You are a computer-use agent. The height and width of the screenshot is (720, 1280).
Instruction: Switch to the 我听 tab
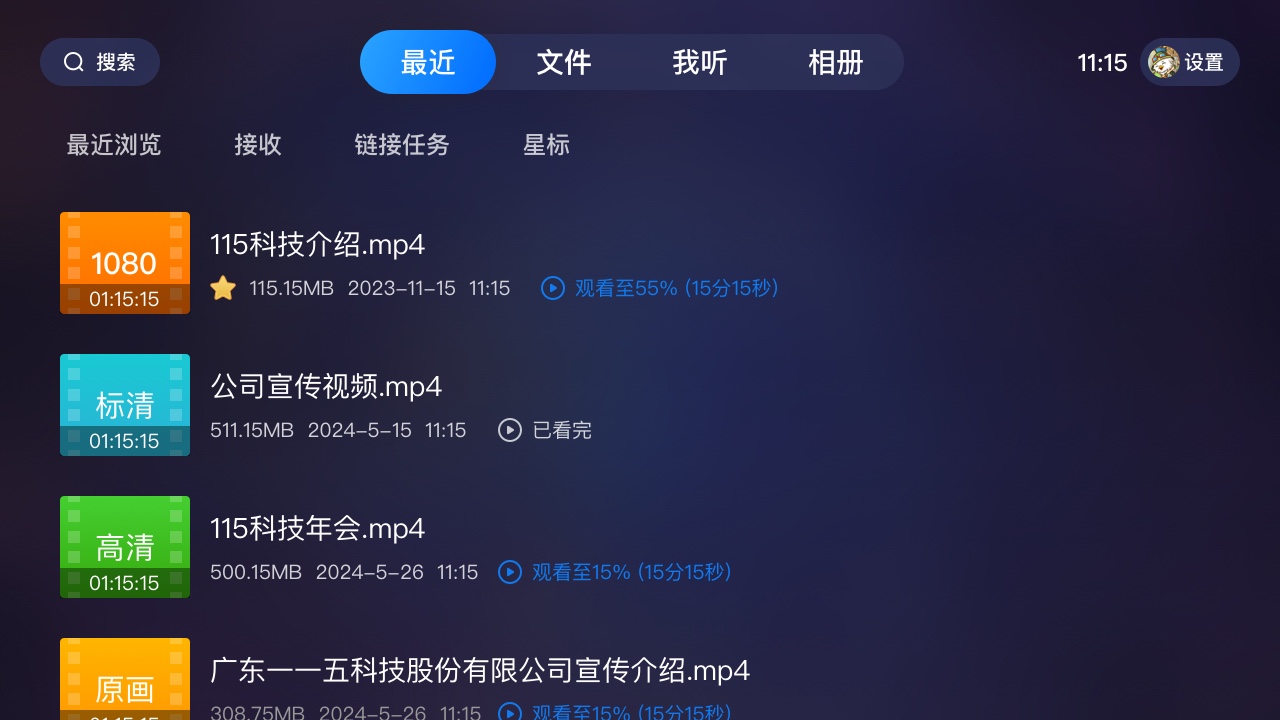point(700,62)
